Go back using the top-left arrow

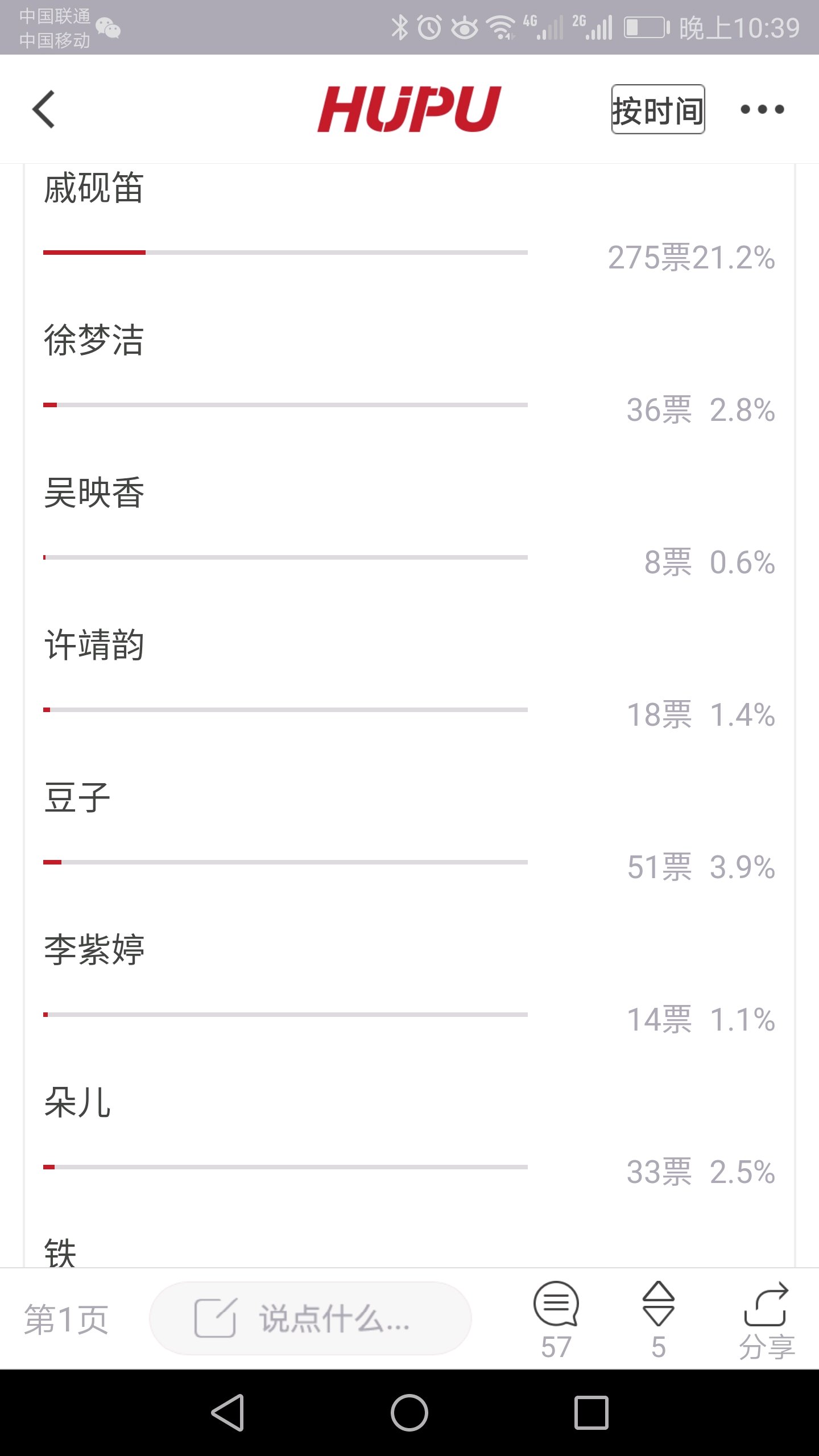44,109
